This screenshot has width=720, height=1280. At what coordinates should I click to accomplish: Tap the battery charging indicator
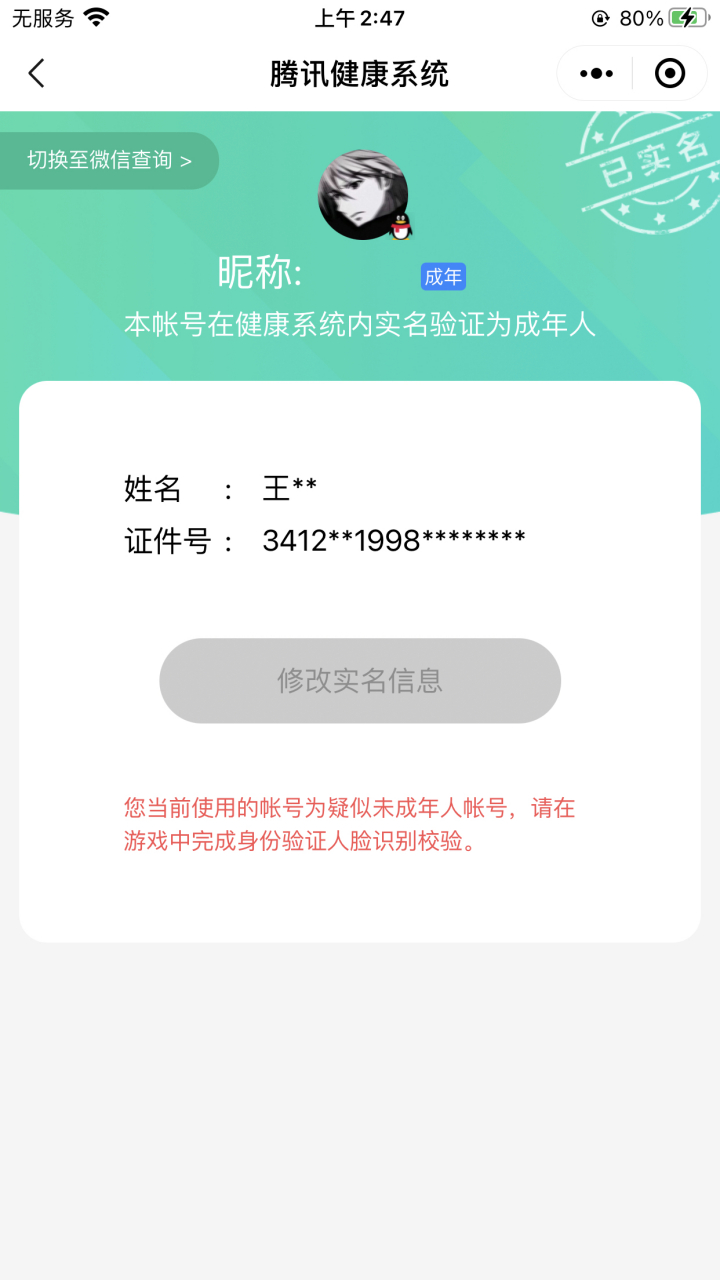(x=685, y=17)
